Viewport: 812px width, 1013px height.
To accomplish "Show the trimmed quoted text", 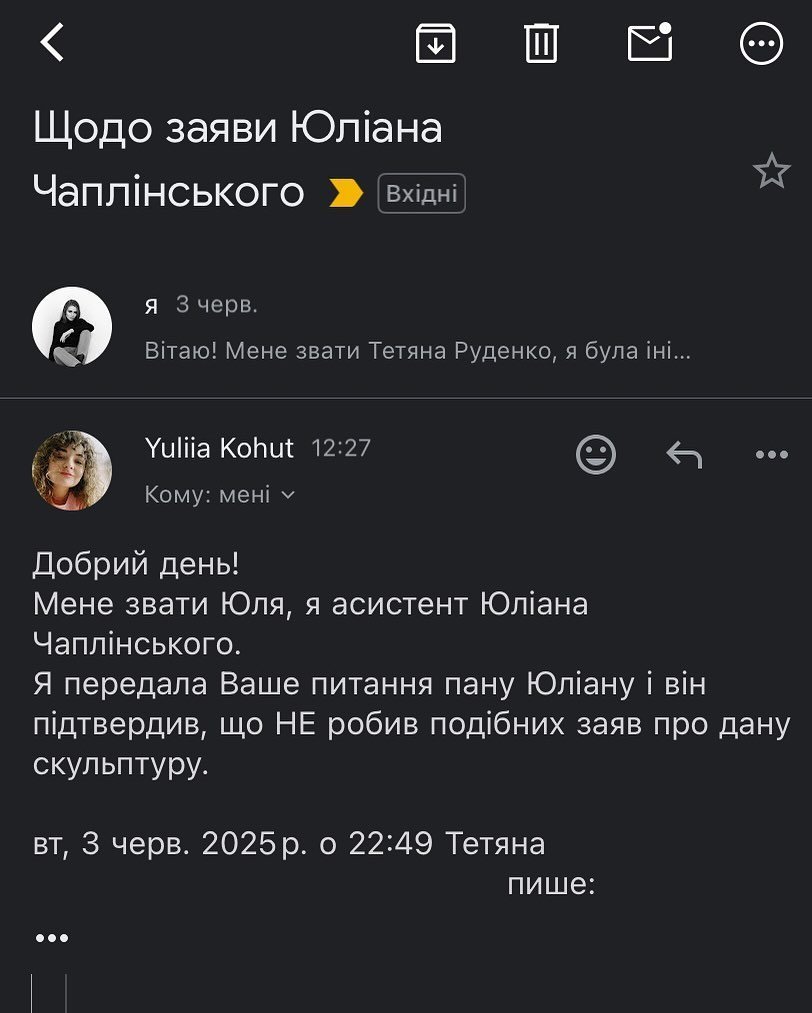I will coord(52,938).
